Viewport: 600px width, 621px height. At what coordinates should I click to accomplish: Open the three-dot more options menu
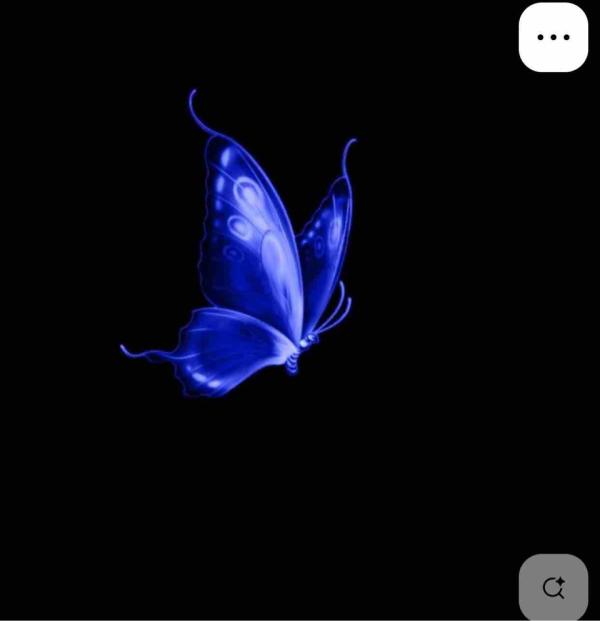coord(553,37)
